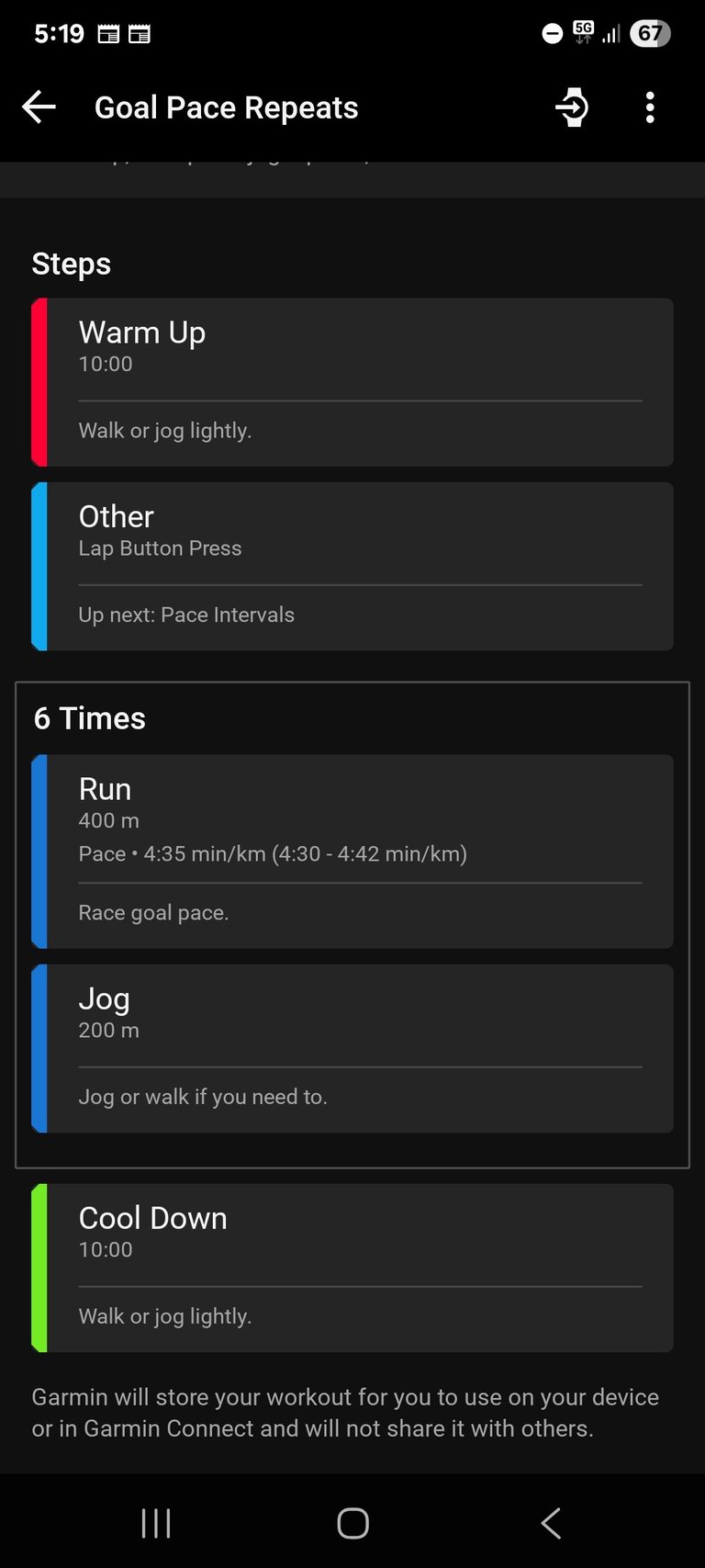Send workout to device
Screen dimensions: 705x1568
(572, 107)
